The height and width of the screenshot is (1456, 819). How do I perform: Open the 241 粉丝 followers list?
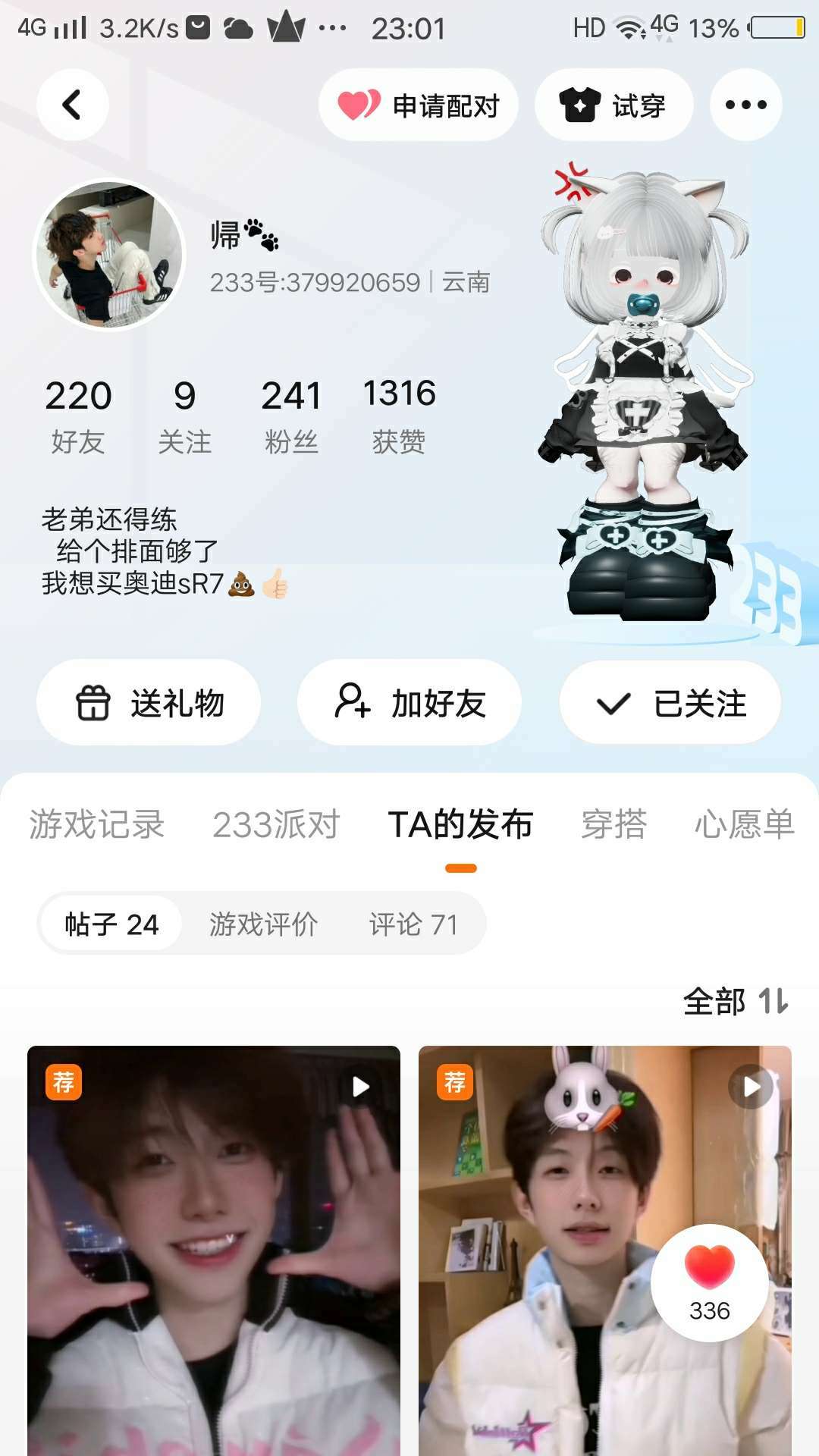coord(291,416)
